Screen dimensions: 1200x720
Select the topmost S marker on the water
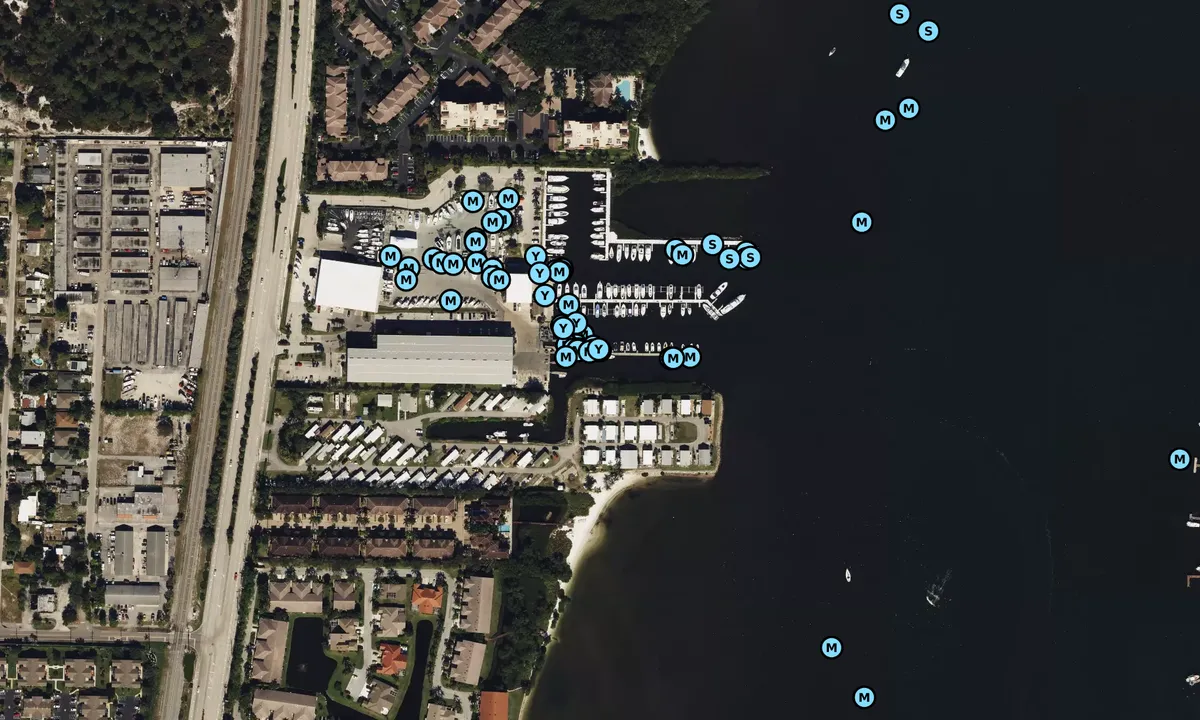click(900, 14)
